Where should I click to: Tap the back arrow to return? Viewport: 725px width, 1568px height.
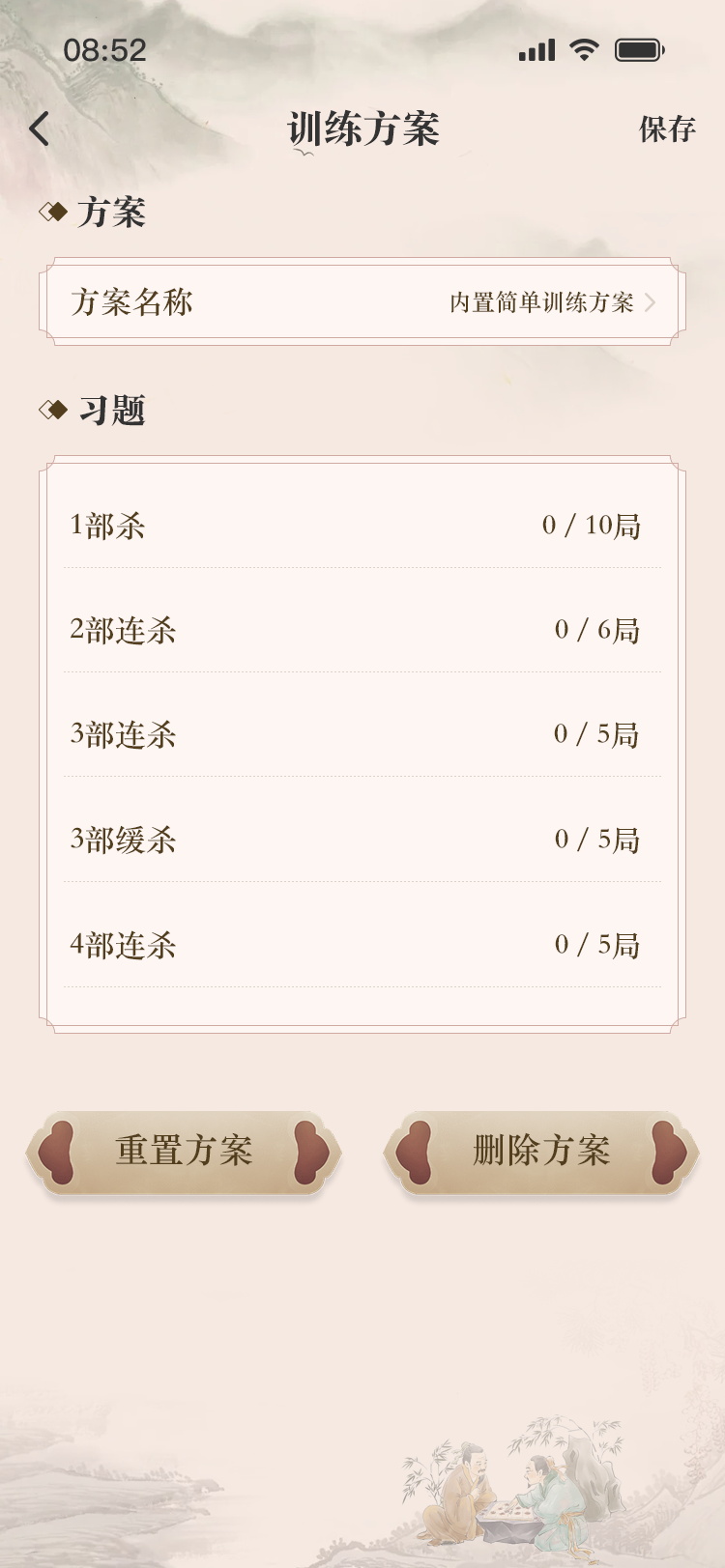(x=39, y=127)
